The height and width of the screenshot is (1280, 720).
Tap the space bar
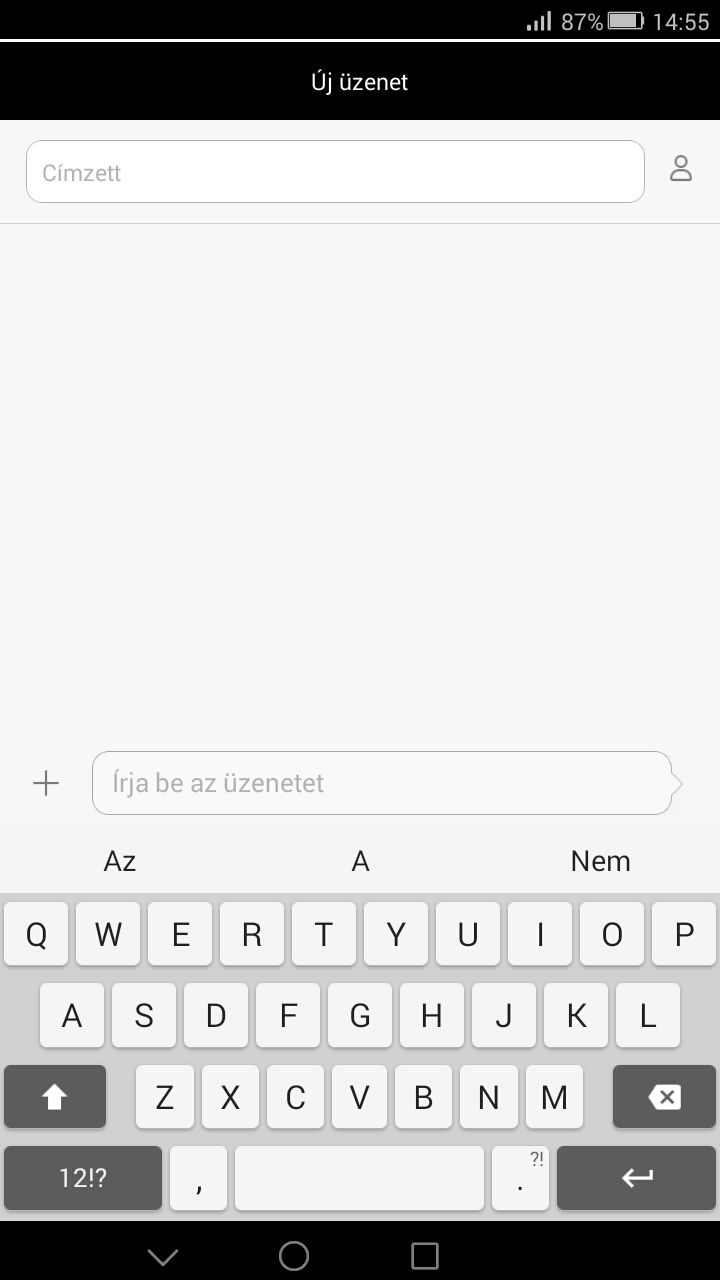click(359, 1178)
